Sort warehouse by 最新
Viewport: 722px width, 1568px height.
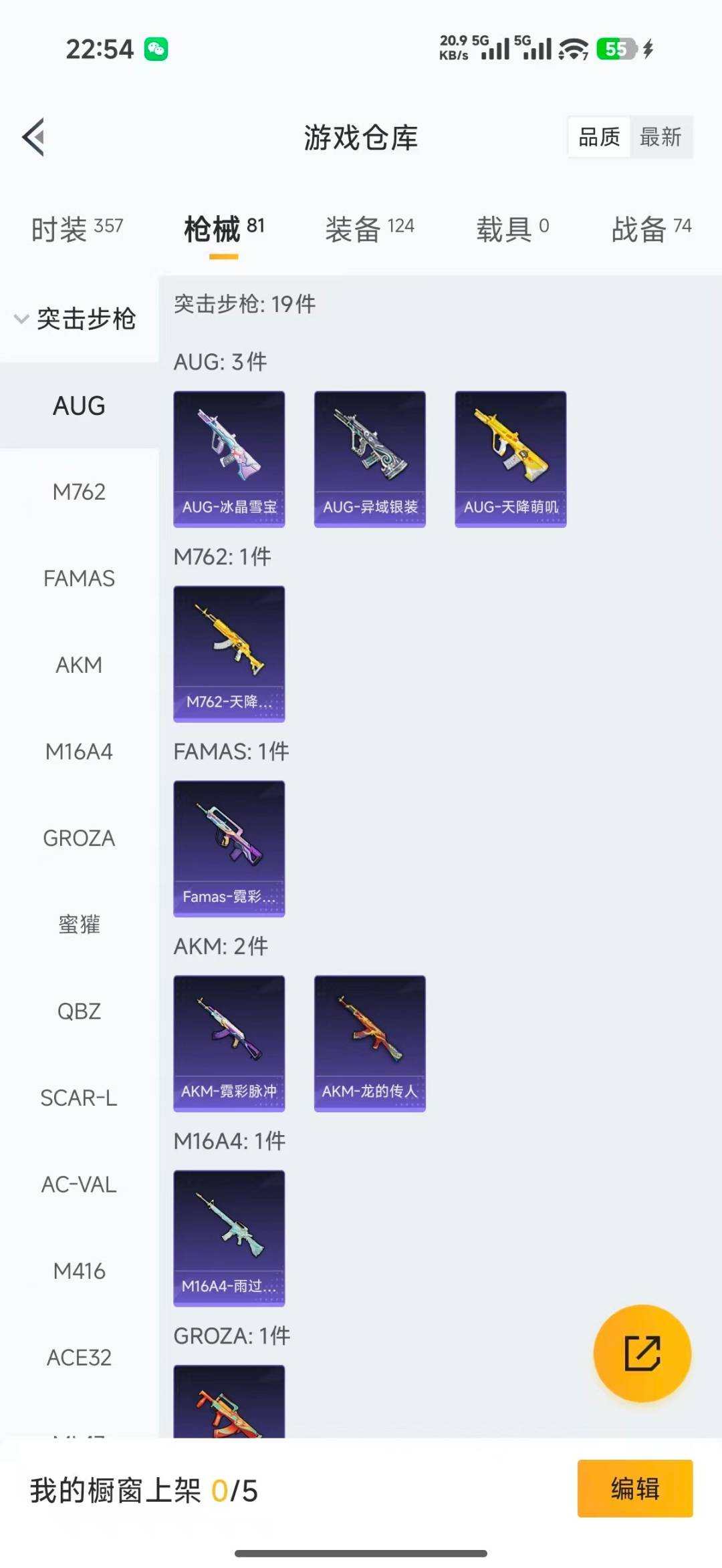tap(660, 137)
